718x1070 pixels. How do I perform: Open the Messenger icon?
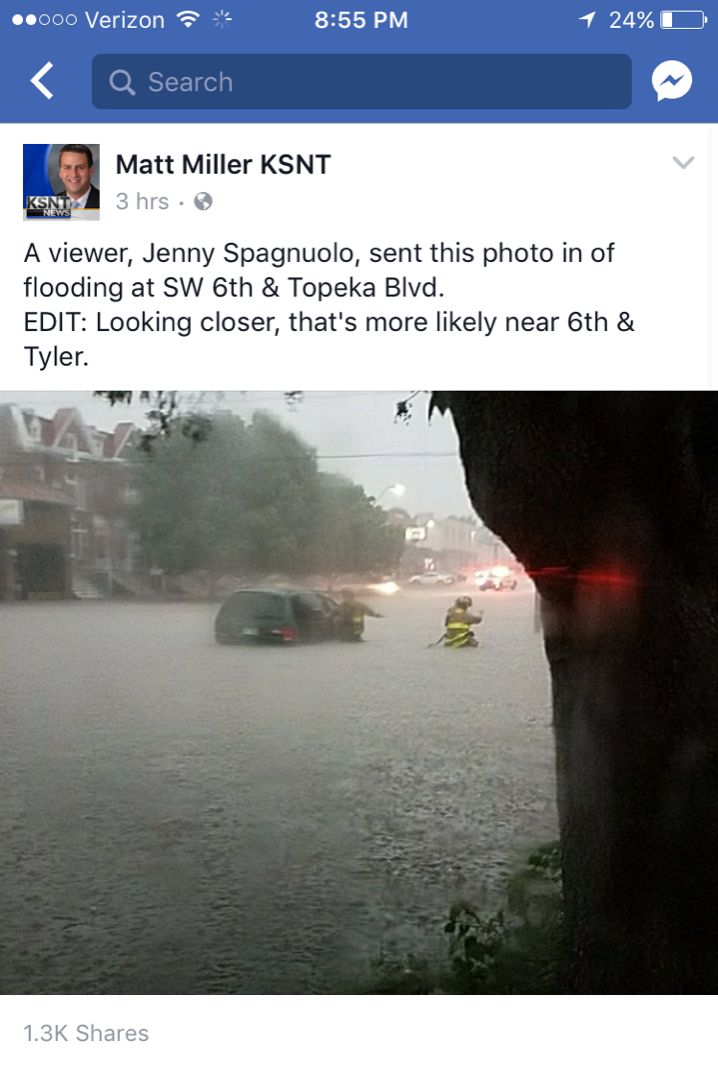pos(672,82)
